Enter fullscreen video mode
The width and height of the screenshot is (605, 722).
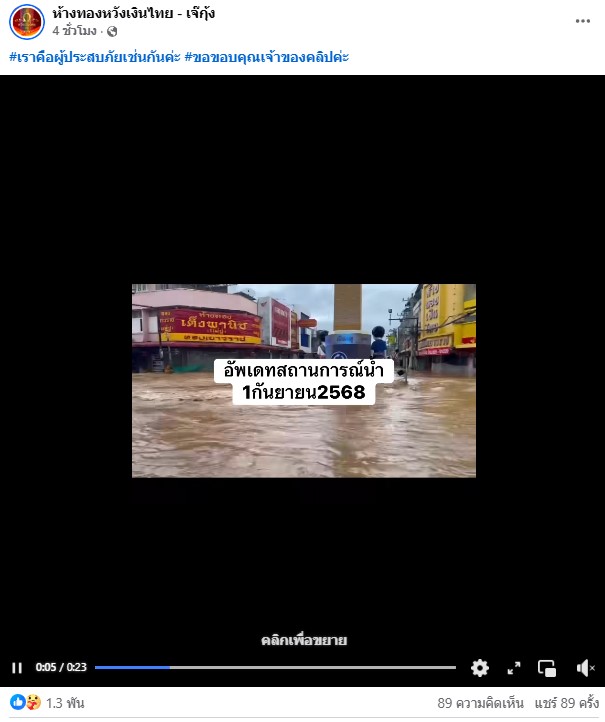514,668
